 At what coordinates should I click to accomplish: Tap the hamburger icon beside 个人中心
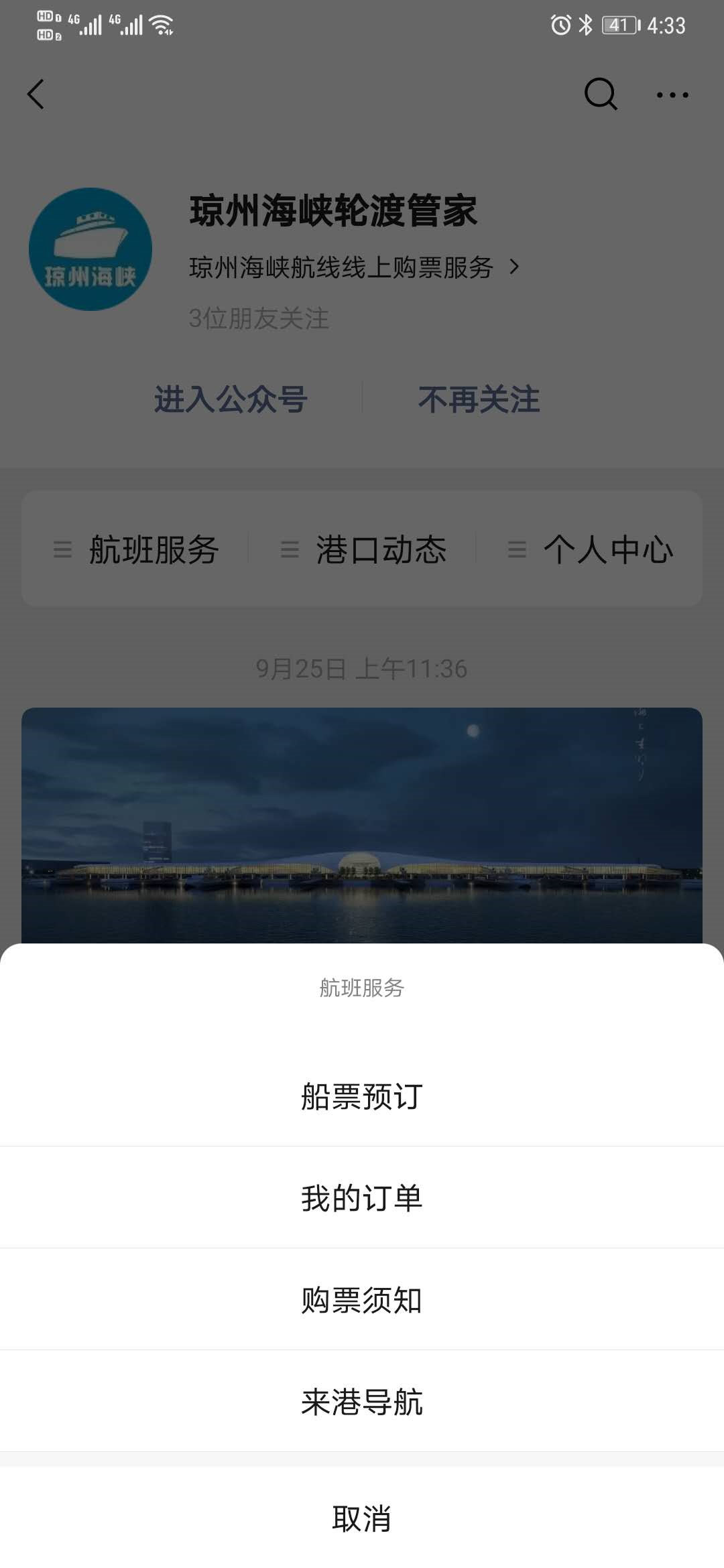(x=515, y=549)
